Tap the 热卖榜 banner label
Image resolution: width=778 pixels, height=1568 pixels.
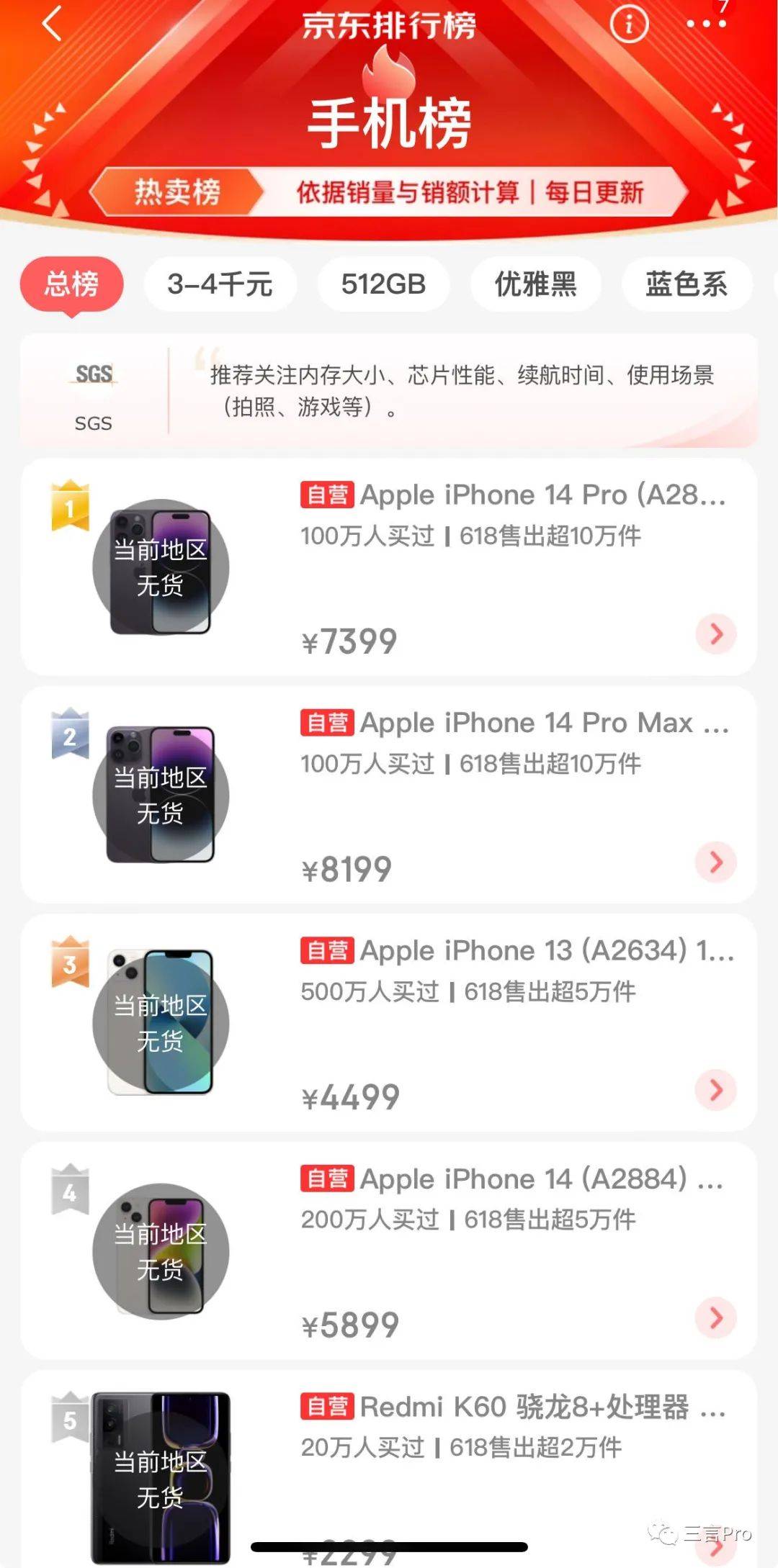(x=177, y=192)
